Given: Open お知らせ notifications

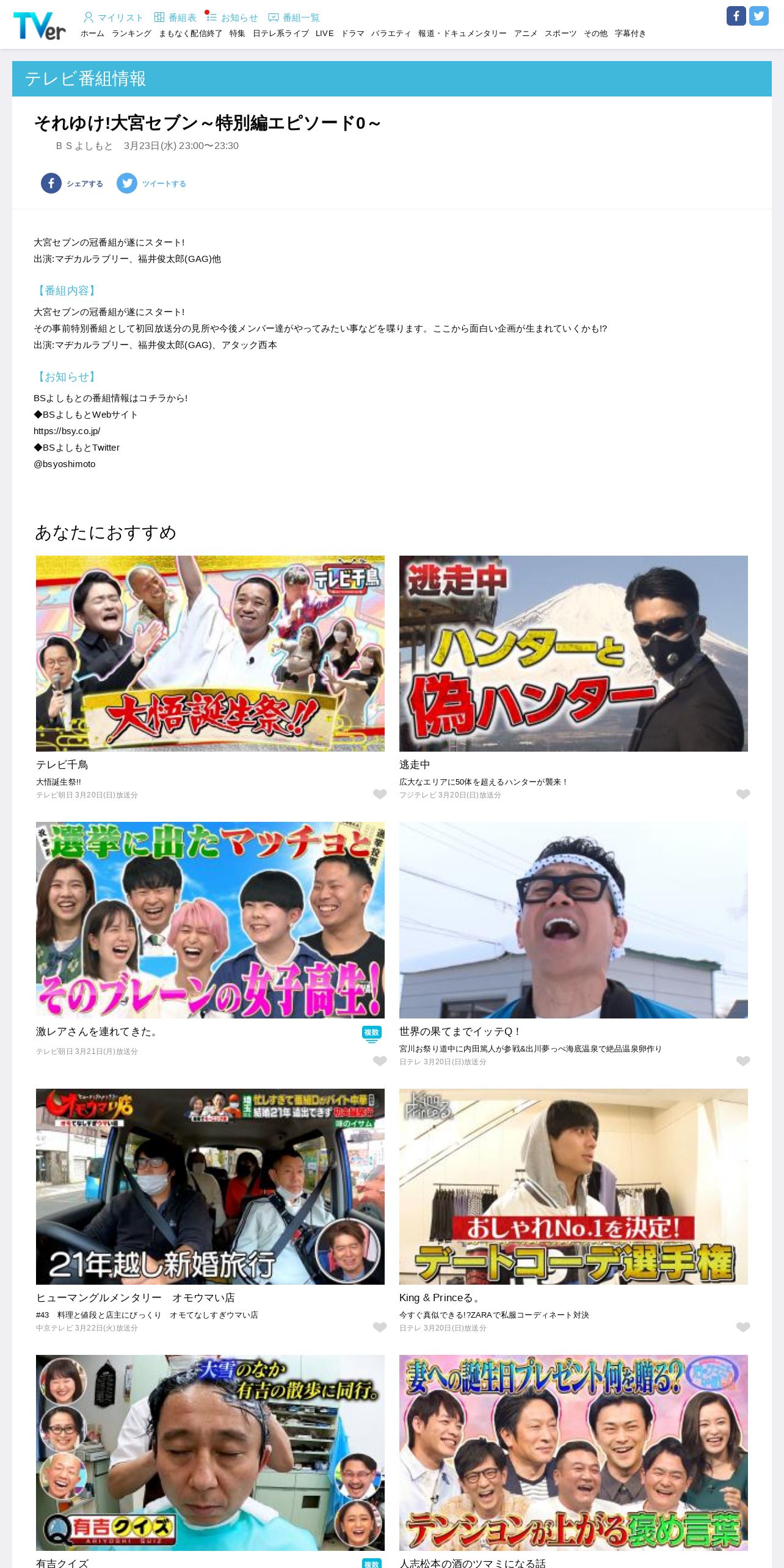Looking at the screenshot, I should pos(233,18).
